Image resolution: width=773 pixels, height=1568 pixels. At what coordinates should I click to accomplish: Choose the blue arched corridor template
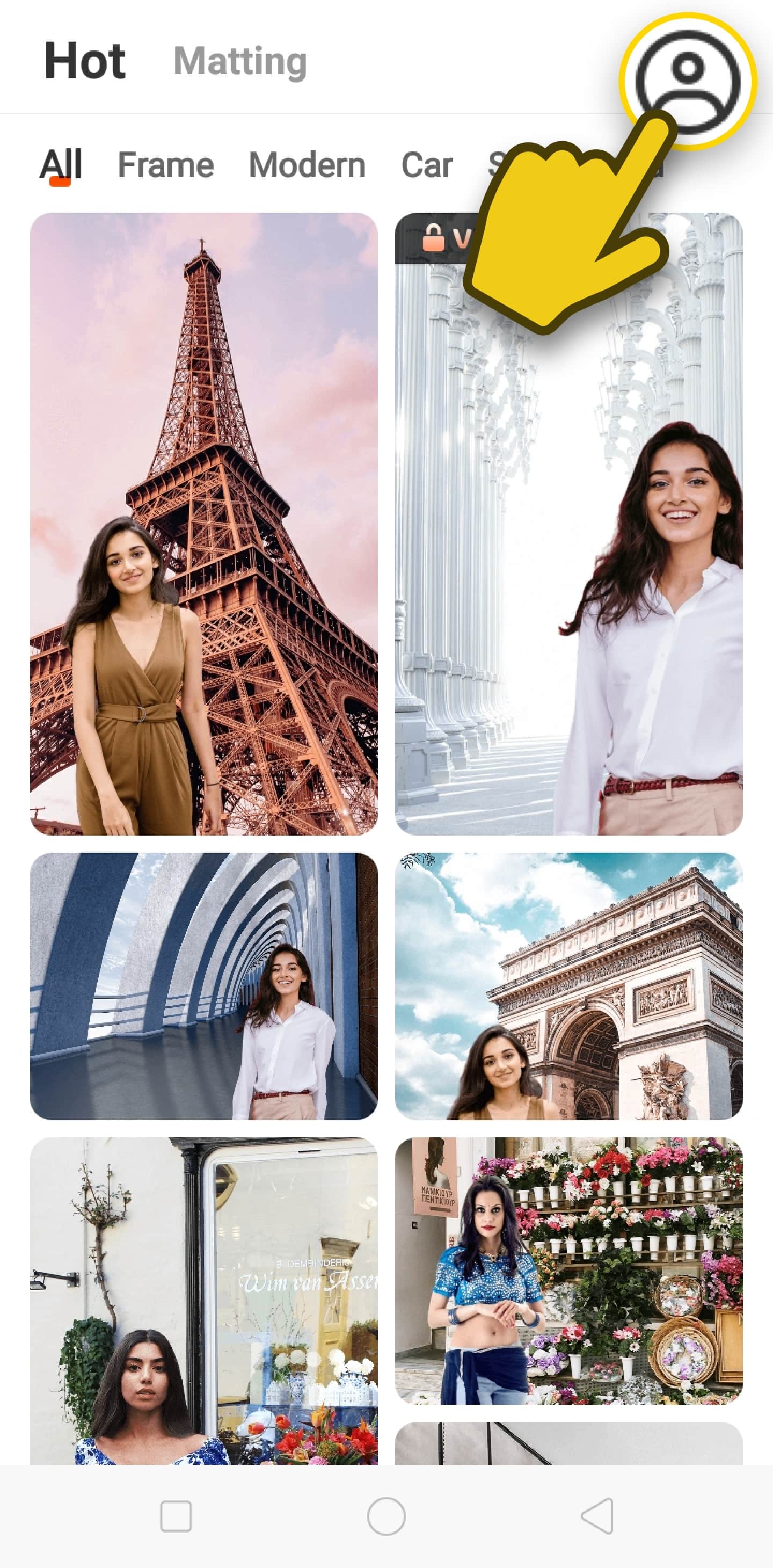pos(204,986)
